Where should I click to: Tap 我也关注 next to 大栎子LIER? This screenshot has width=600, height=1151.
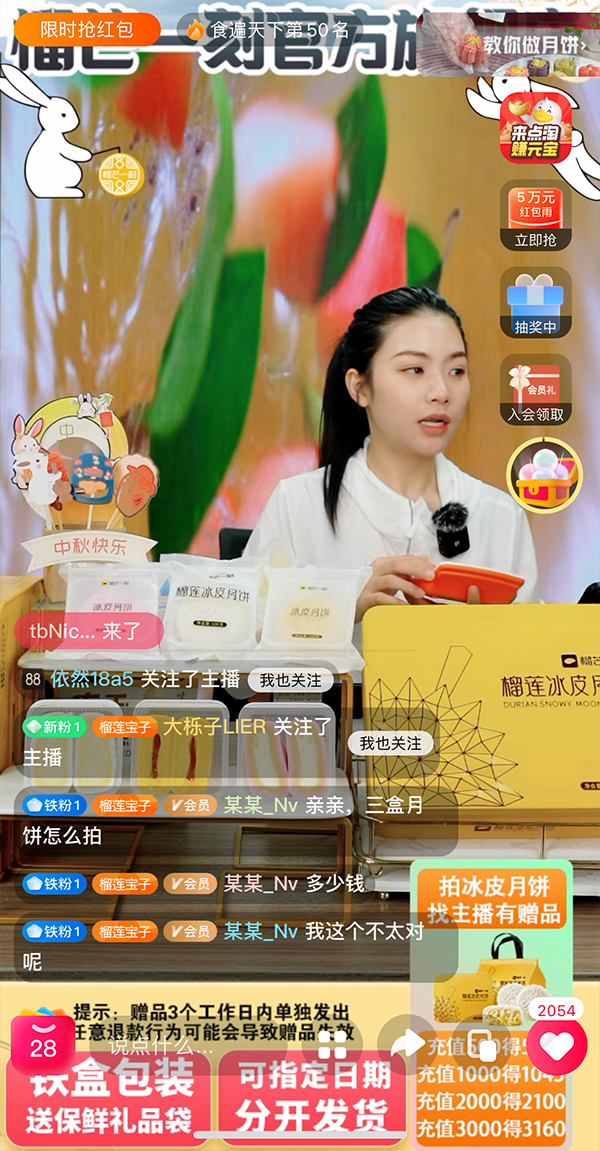[x=391, y=743]
